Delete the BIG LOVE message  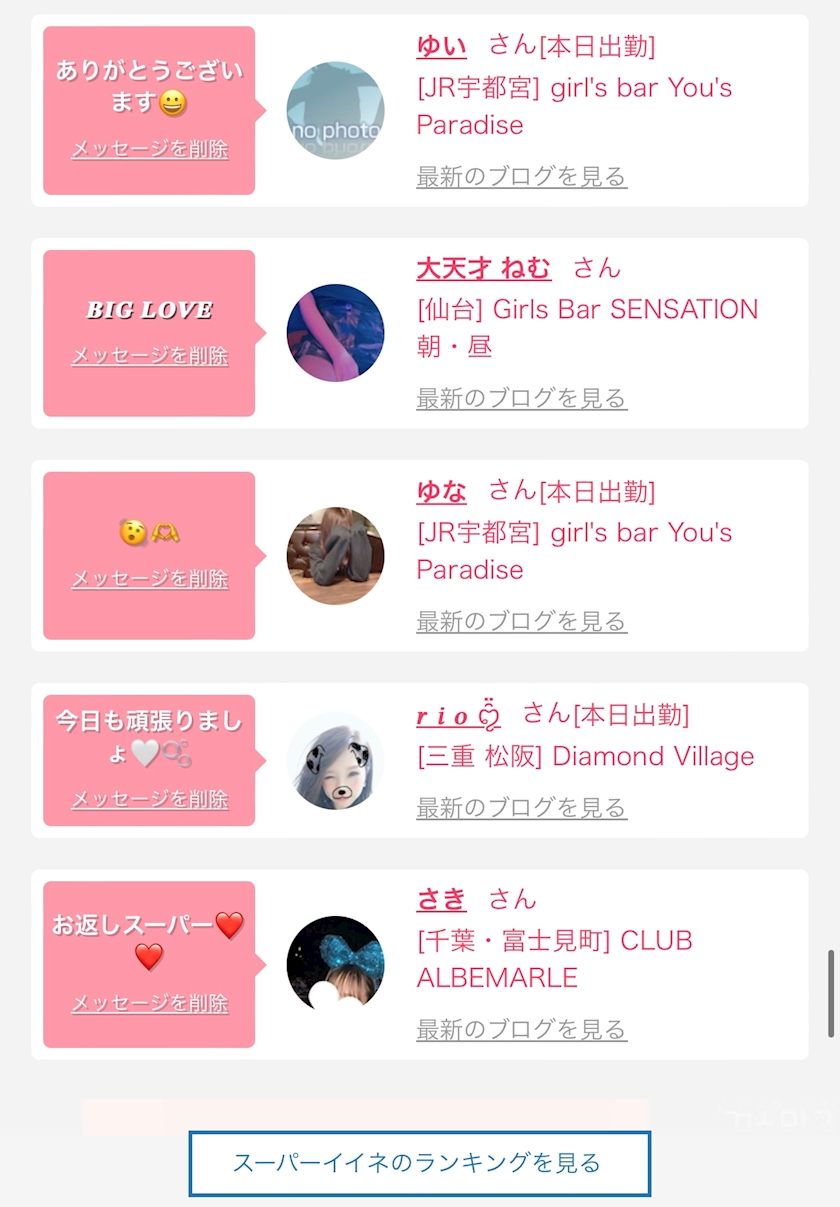click(x=150, y=356)
